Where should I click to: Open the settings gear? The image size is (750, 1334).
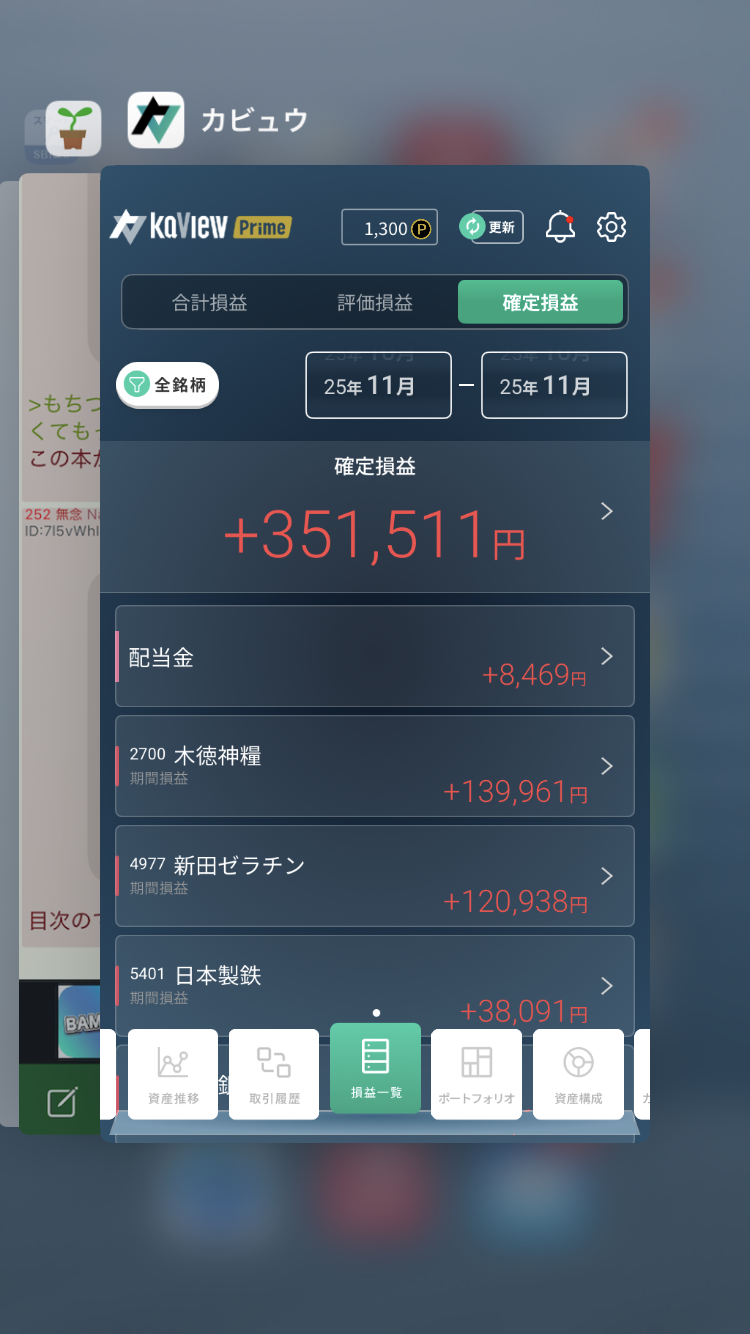(611, 227)
